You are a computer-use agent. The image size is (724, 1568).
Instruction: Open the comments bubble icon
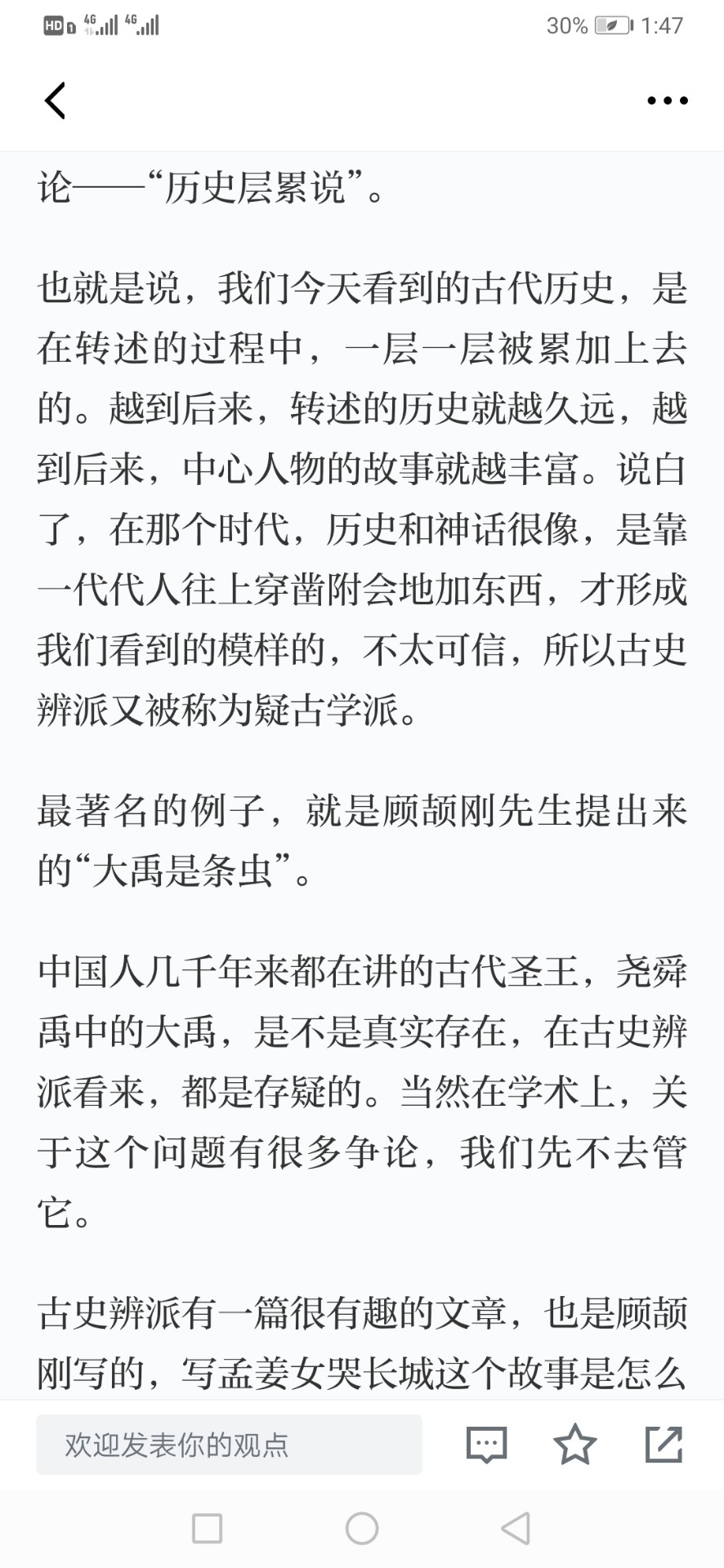[x=486, y=1445]
